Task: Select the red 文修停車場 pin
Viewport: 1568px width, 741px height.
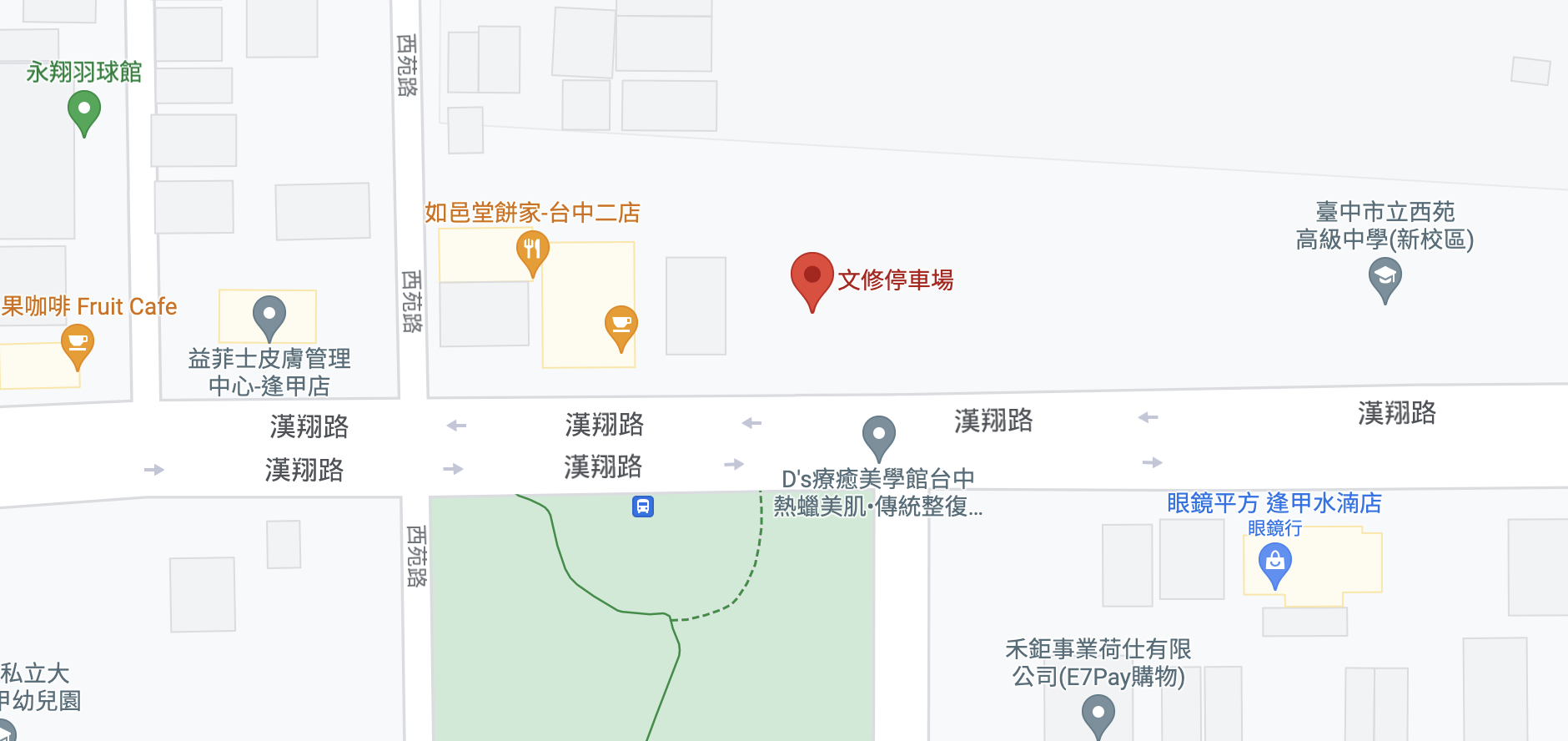Action: click(812, 277)
